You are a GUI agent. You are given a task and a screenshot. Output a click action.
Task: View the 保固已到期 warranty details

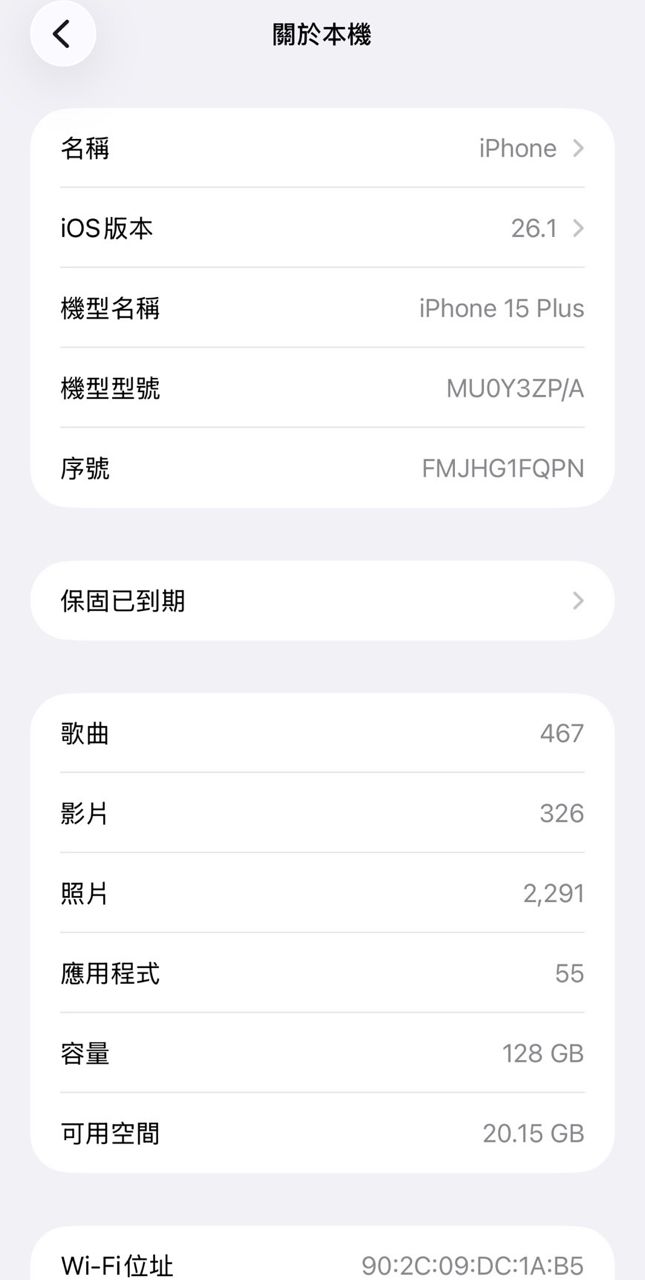coord(322,601)
